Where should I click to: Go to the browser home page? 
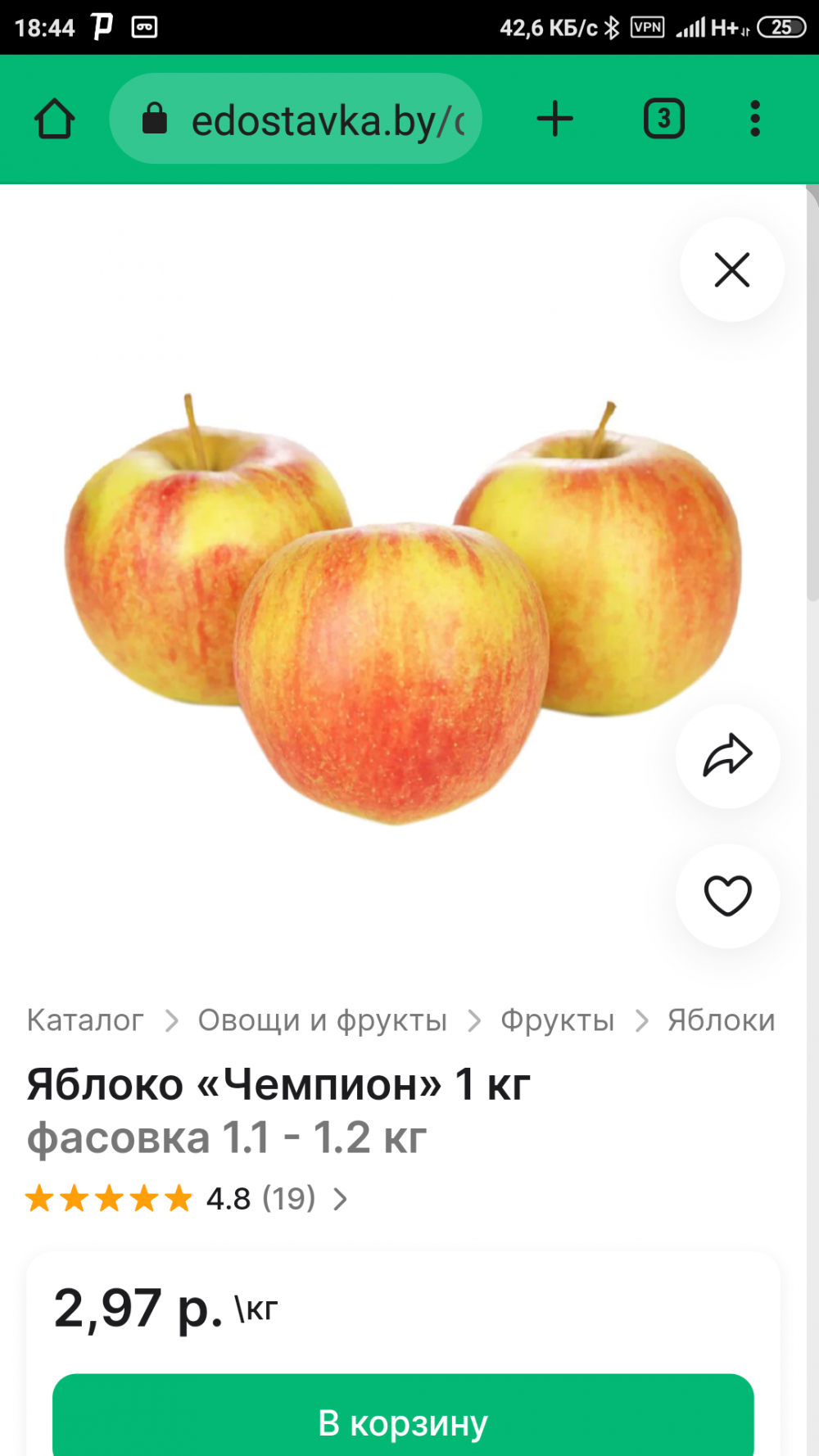pos(55,120)
